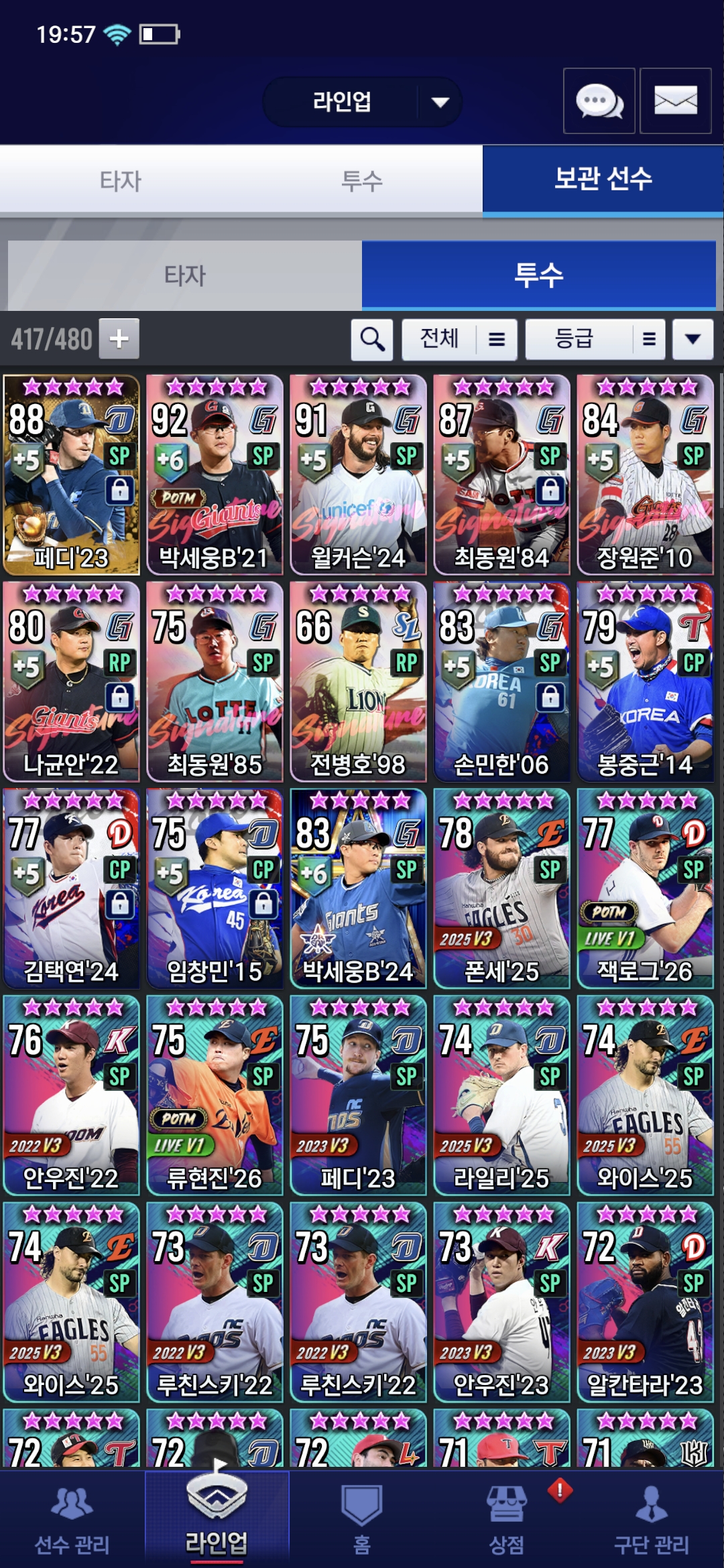Select the 류현진'26 player card
724x1568 pixels.
pyautogui.click(x=215, y=1095)
